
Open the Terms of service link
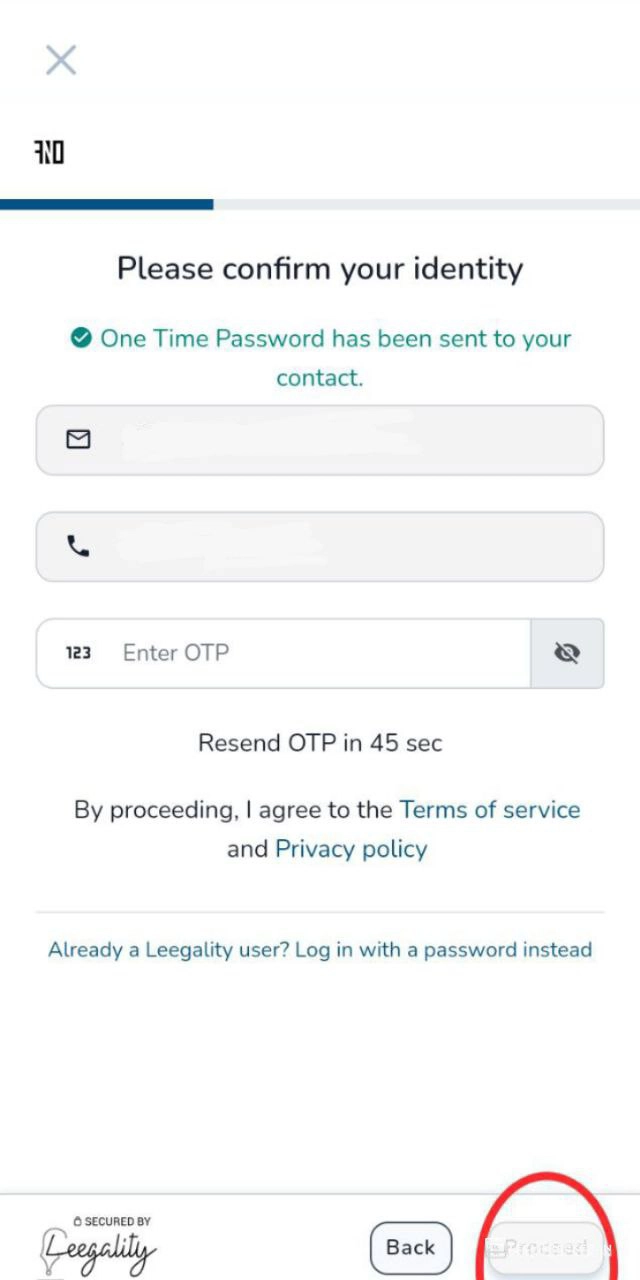point(489,809)
